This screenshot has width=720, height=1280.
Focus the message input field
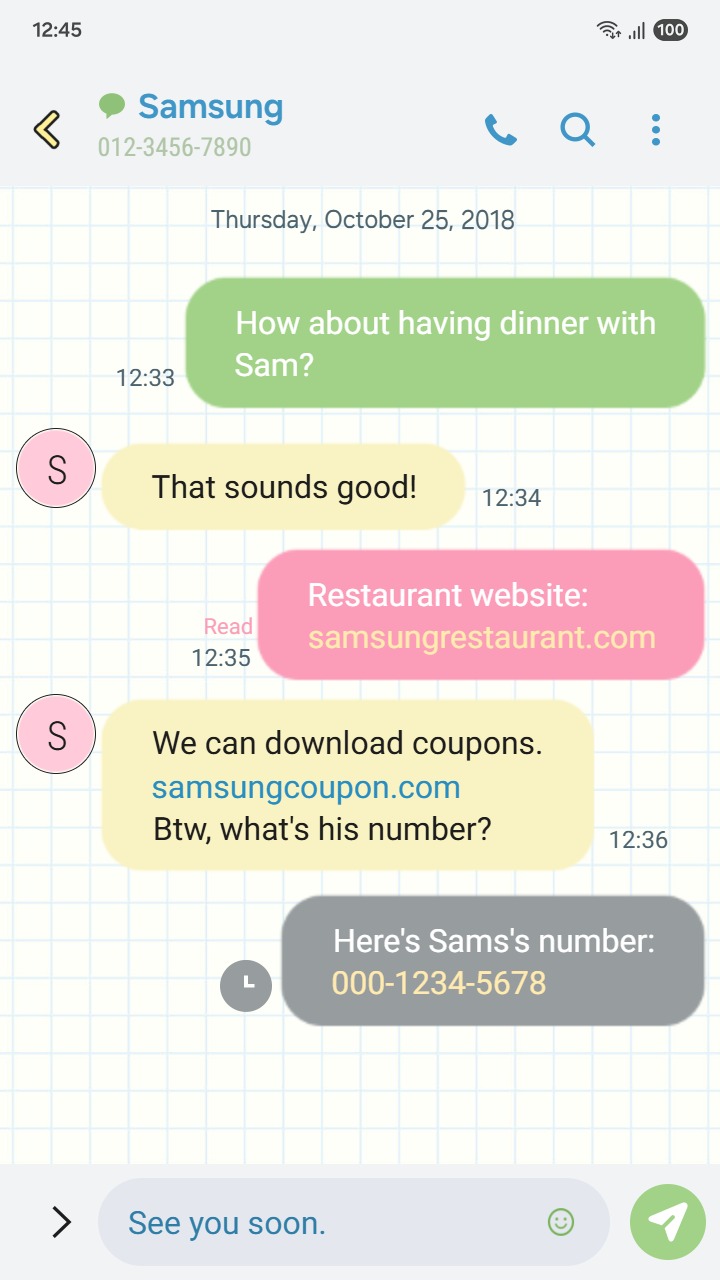330,1222
